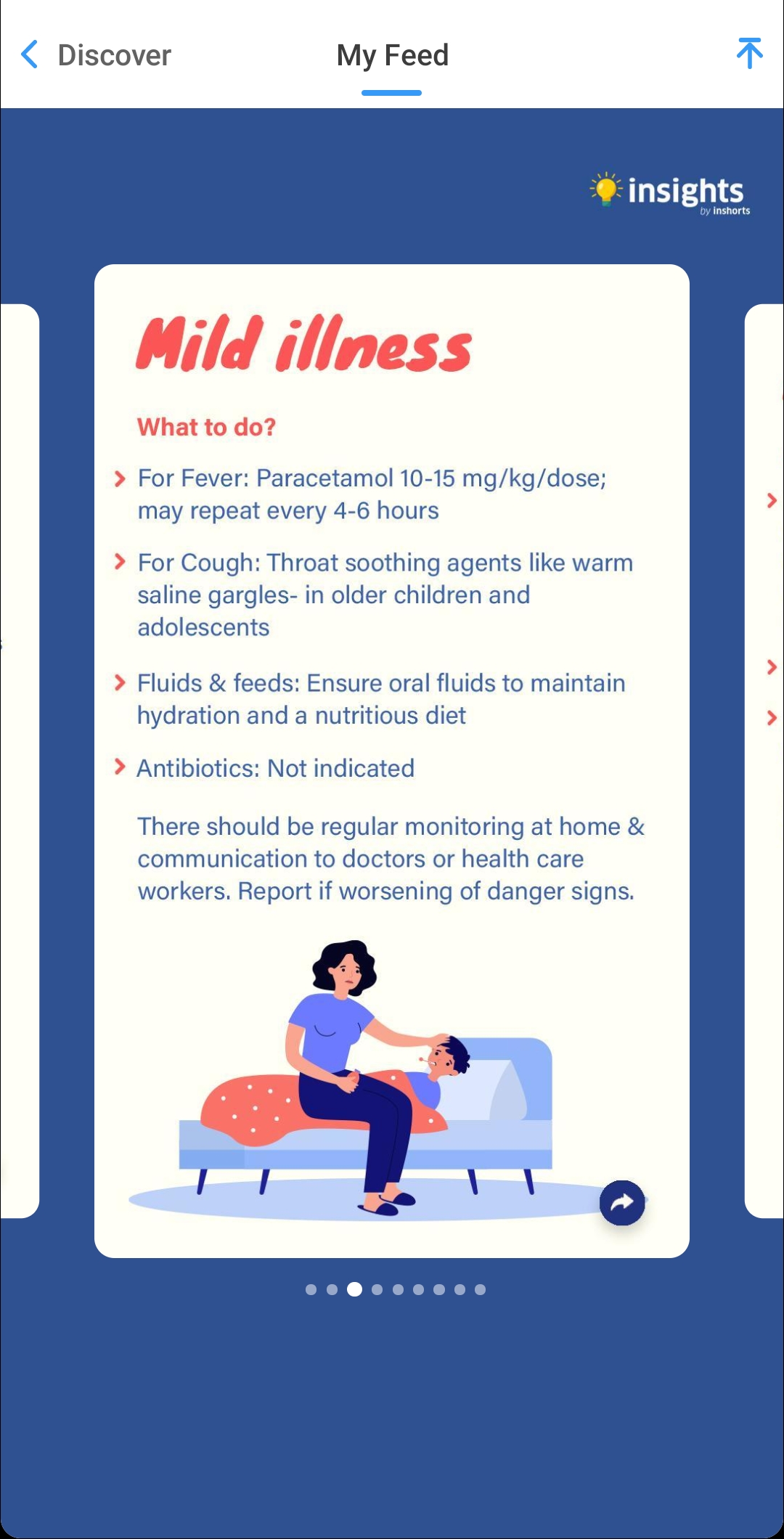Tap the scroll-to-top arrow icon
The width and height of the screenshot is (784, 1539).
coord(749,54)
